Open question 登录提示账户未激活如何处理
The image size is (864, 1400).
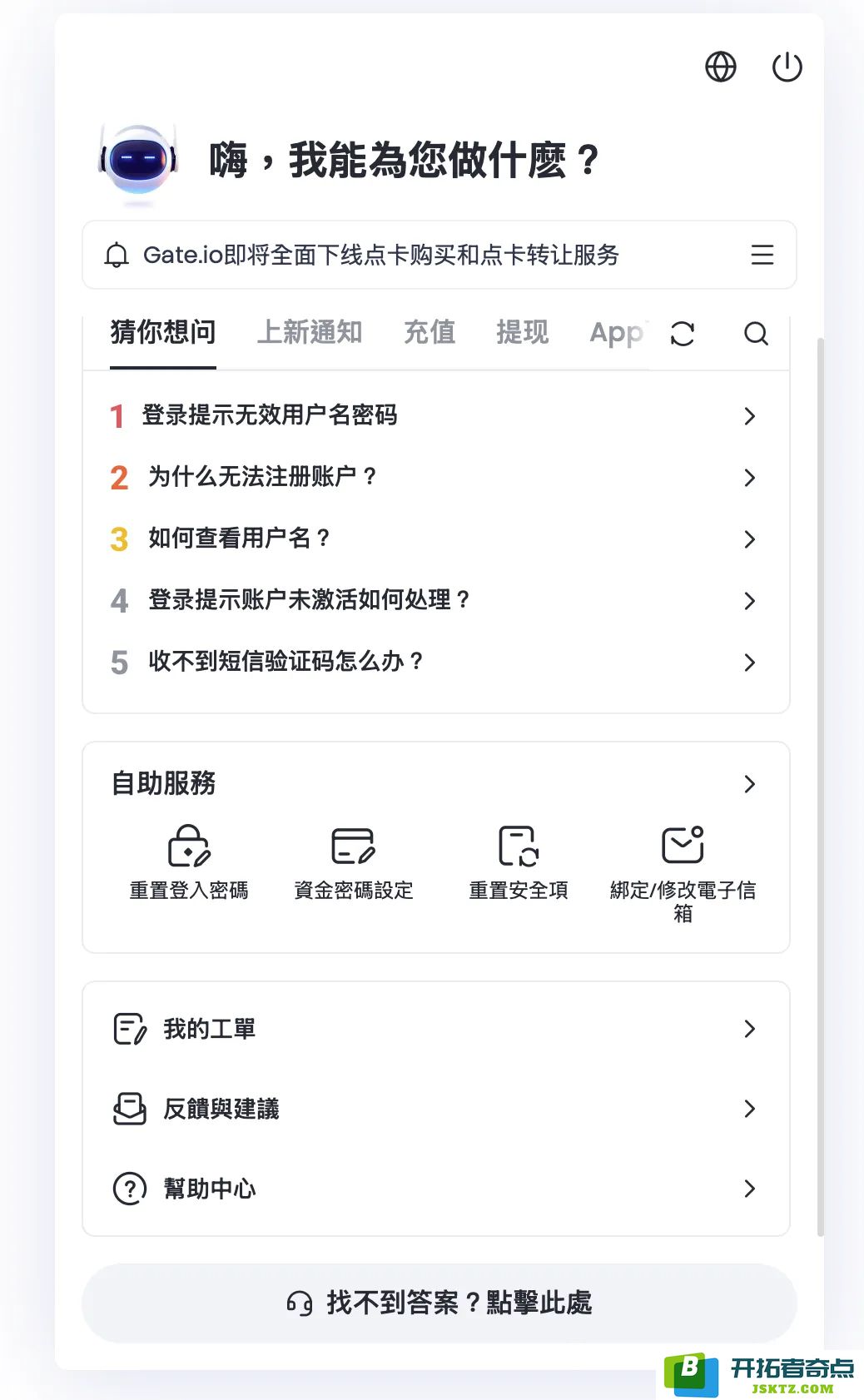click(x=436, y=600)
